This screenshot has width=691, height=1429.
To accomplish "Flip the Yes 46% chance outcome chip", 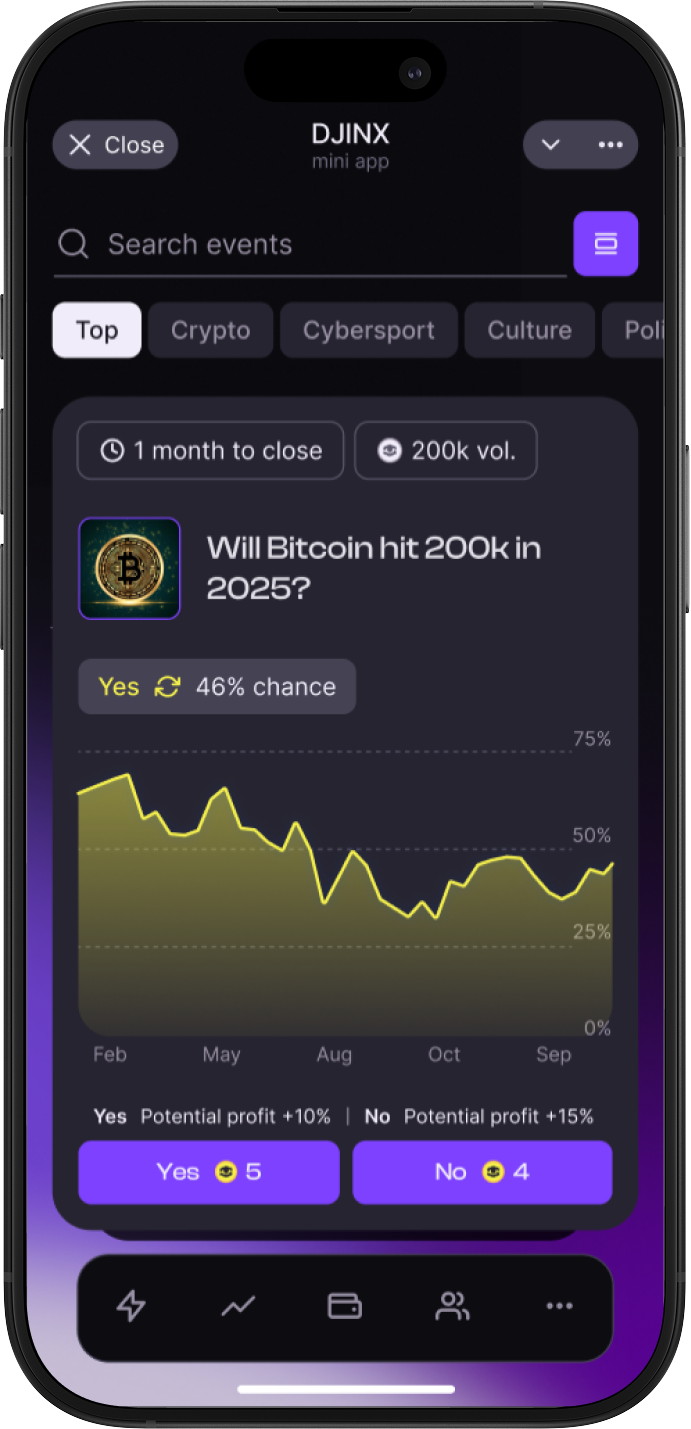I will coord(217,687).
